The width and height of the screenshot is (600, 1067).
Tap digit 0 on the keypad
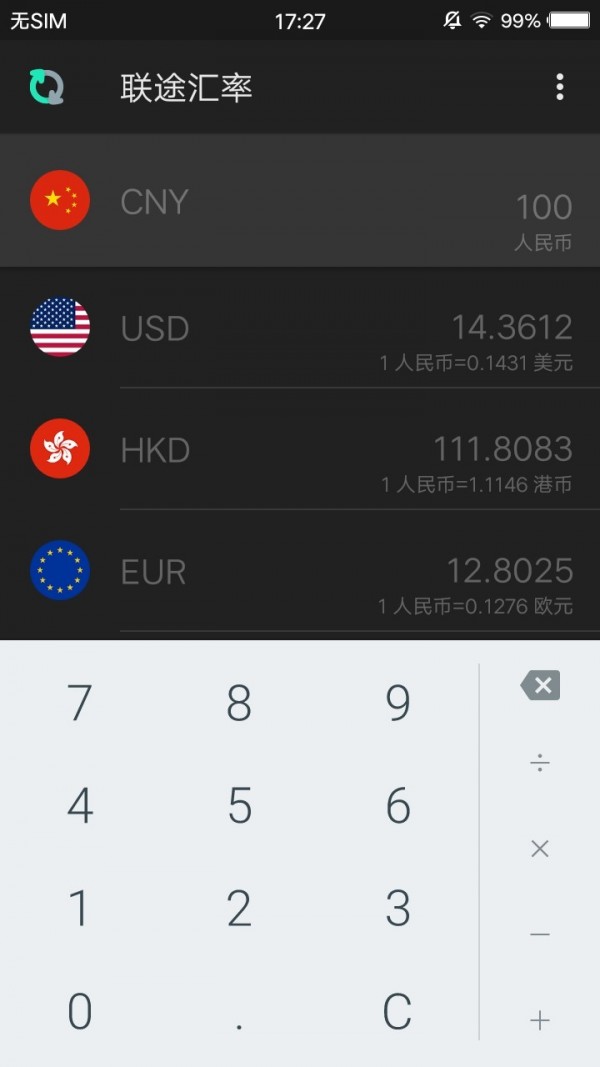[80, 1012]
